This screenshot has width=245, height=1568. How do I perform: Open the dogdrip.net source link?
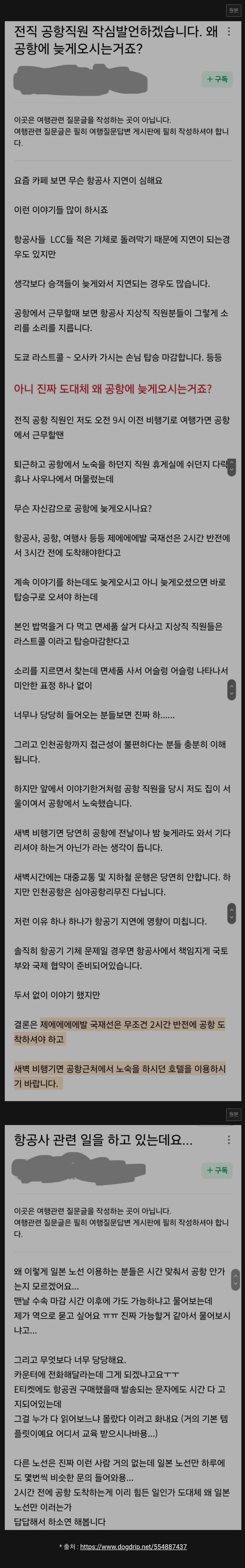point(133,1546)
